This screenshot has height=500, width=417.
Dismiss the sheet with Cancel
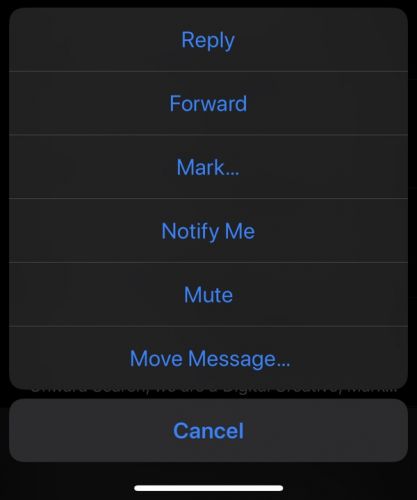pyautogui.click(x=208, y=430)
